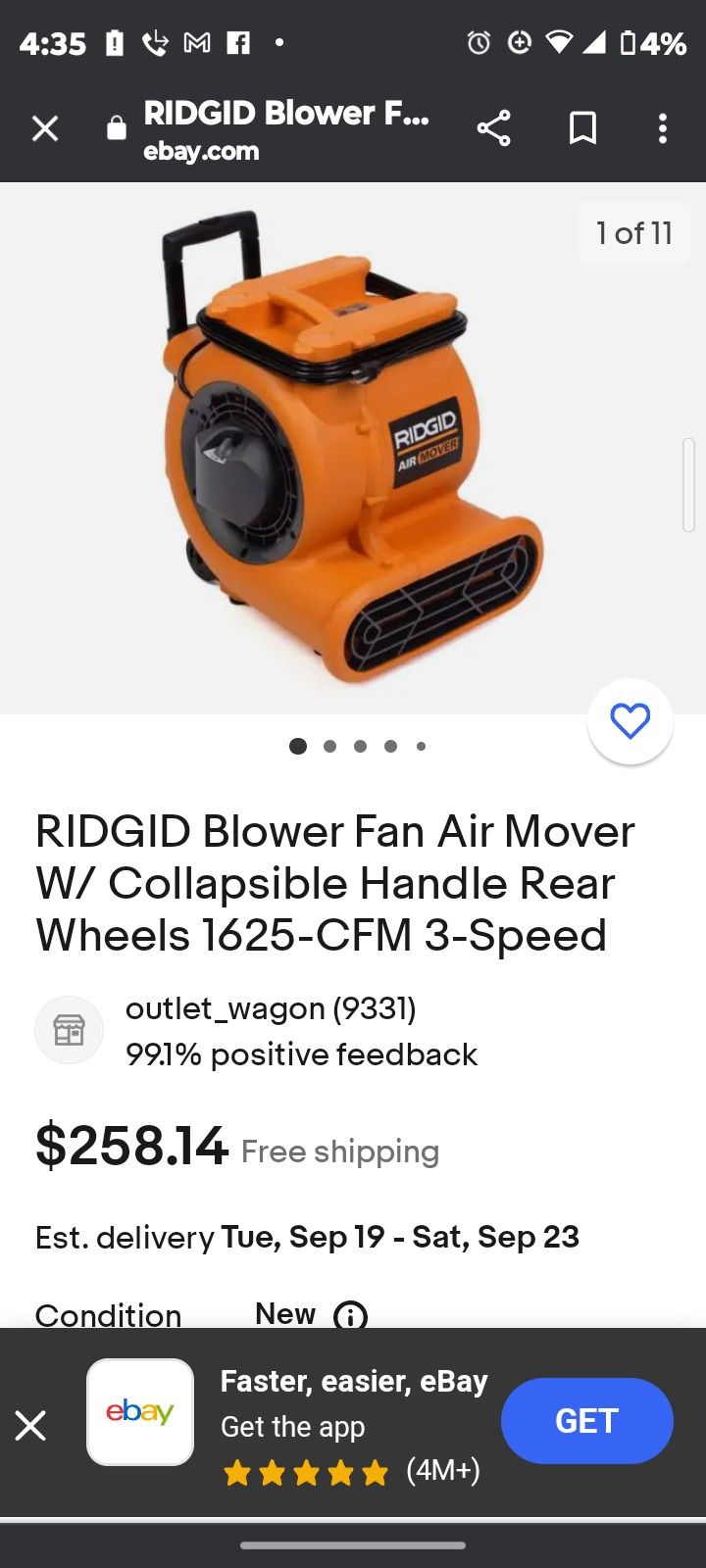The image size is (706, 1568).
Task: Add item to watchlist with heart icon
Action: (x=630, y=722)
